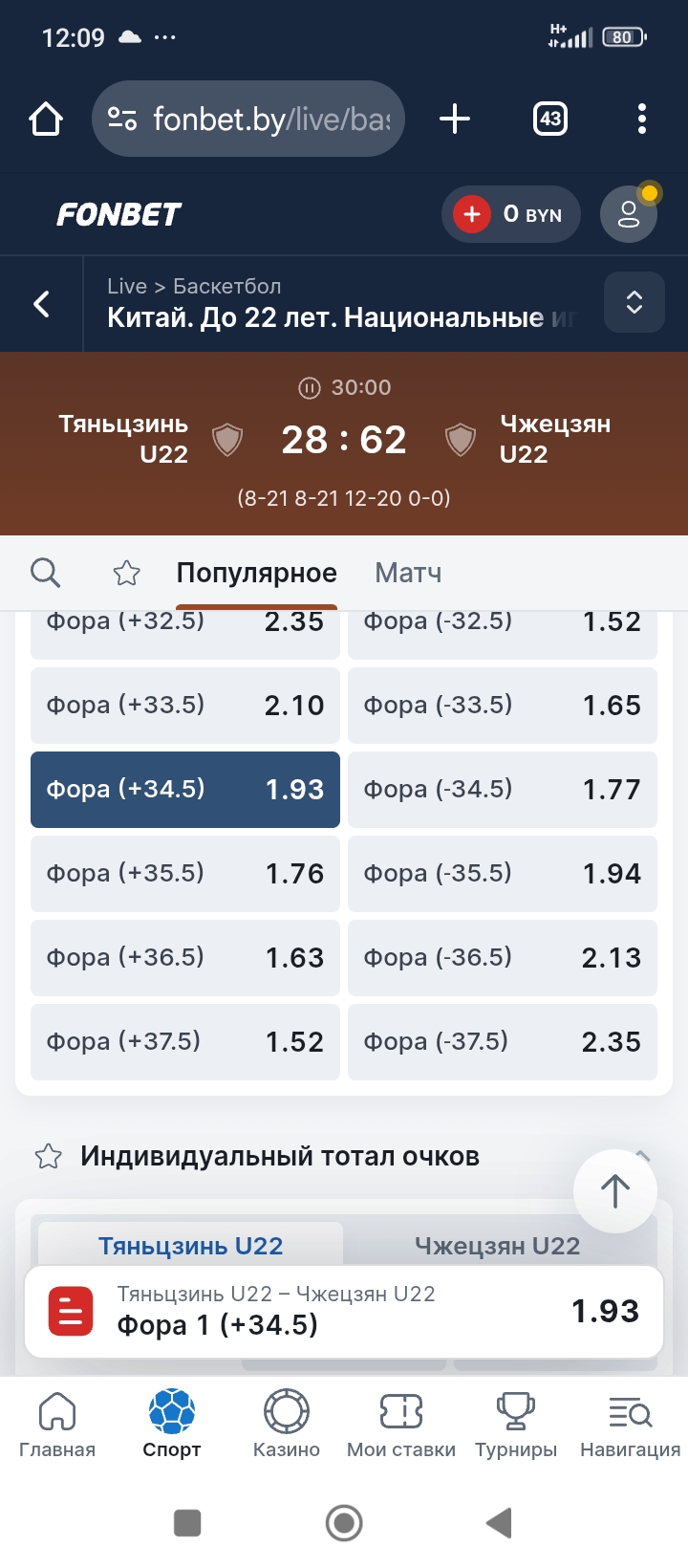Open the browser home page
The width and height of the screenshot is (688, 1568).
[46, 120]
